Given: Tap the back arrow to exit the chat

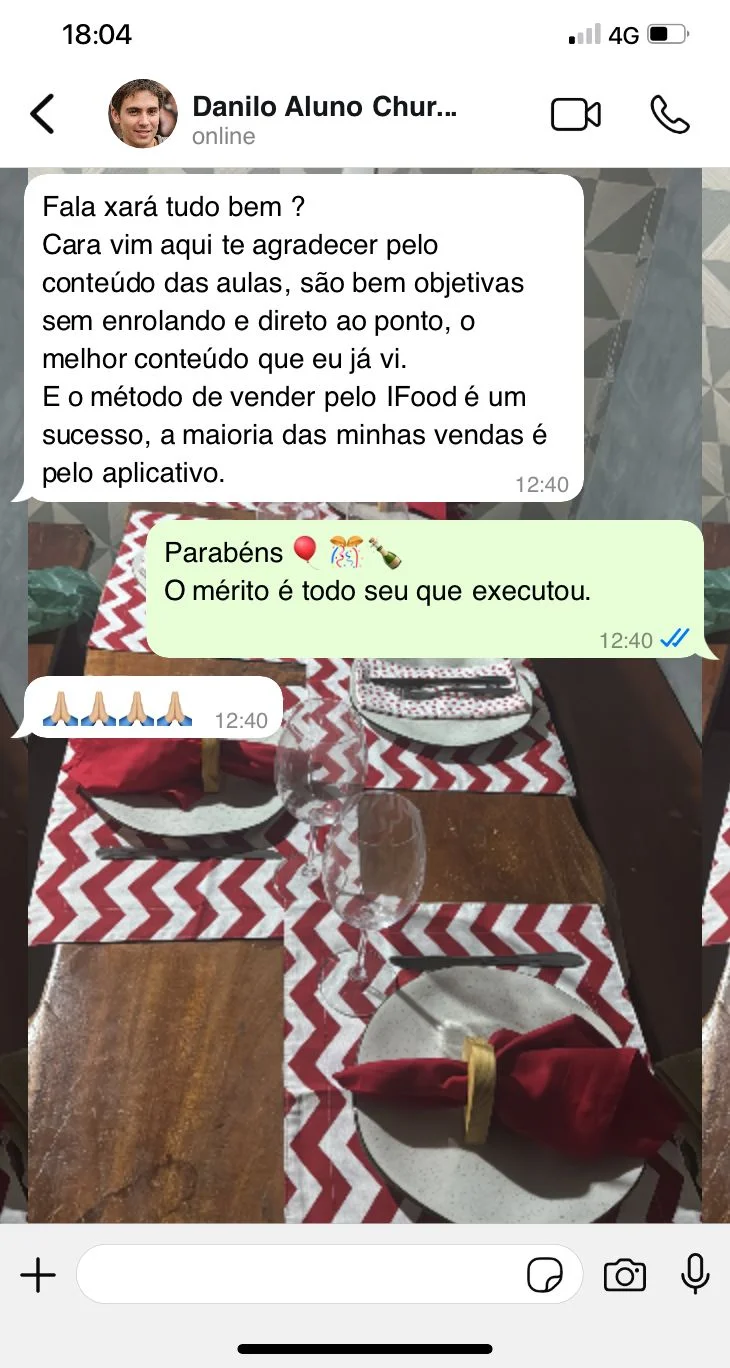Looking at the screenshot, I should pyautogui.click(x=42, y=113).
